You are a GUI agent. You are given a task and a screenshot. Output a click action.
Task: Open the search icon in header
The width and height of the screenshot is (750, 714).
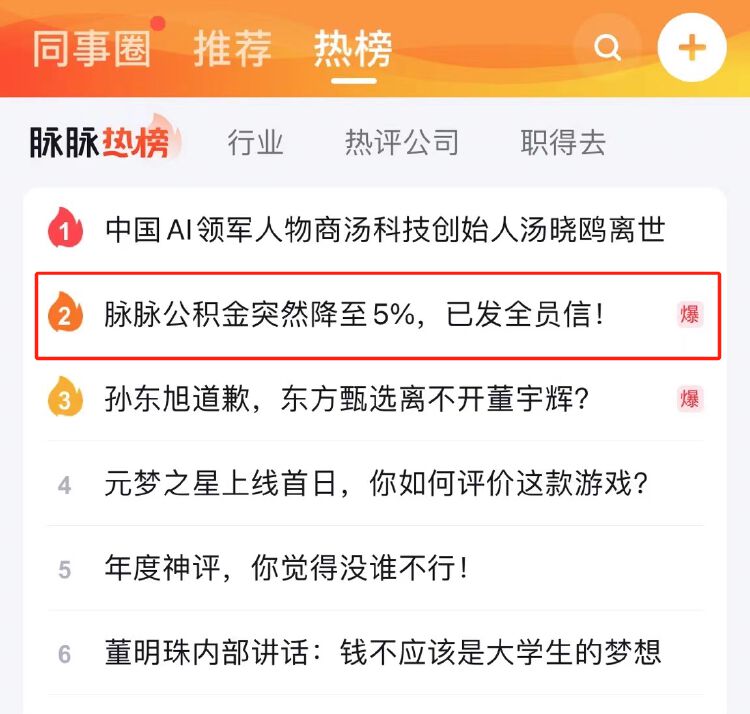tap(607, 47)
